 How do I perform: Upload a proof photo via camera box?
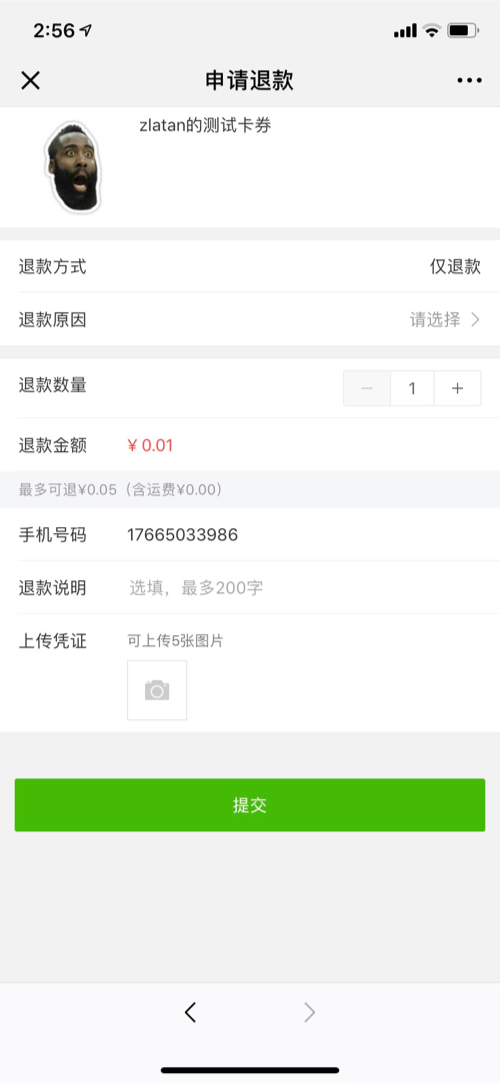(x=157, y=690)
